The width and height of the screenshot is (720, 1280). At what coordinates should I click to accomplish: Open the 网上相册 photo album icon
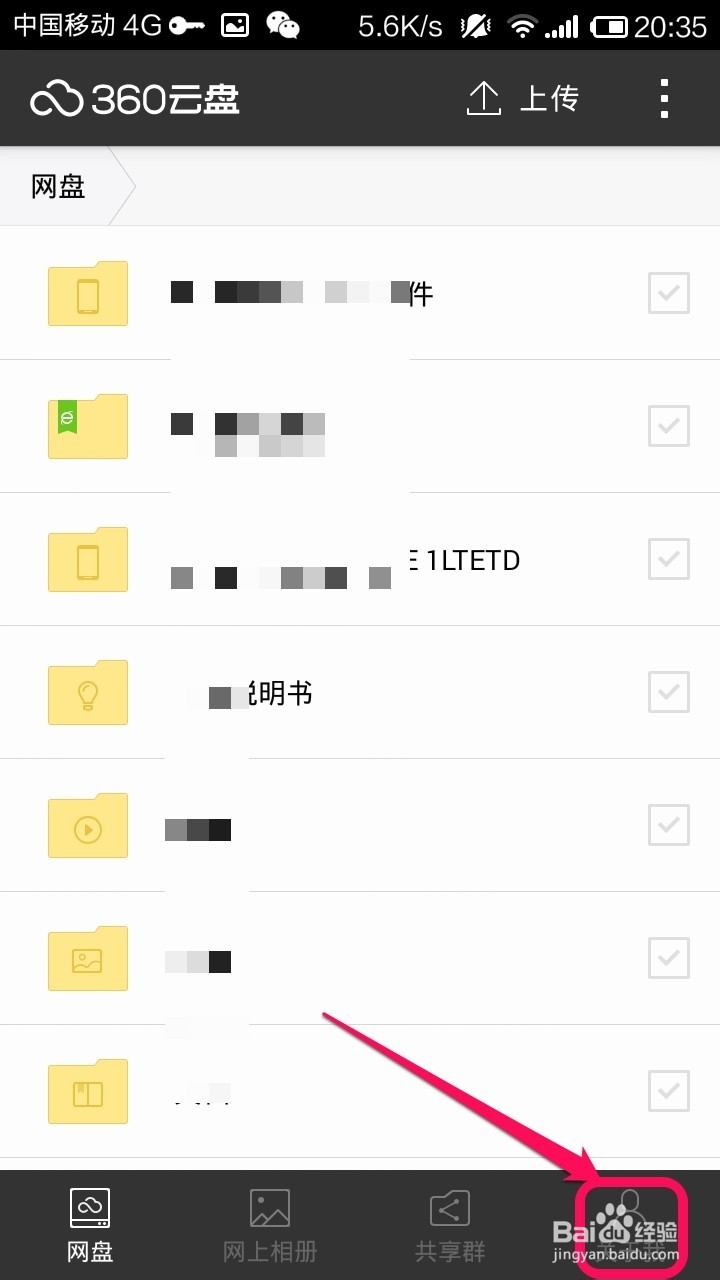[x=268, y=1207]
